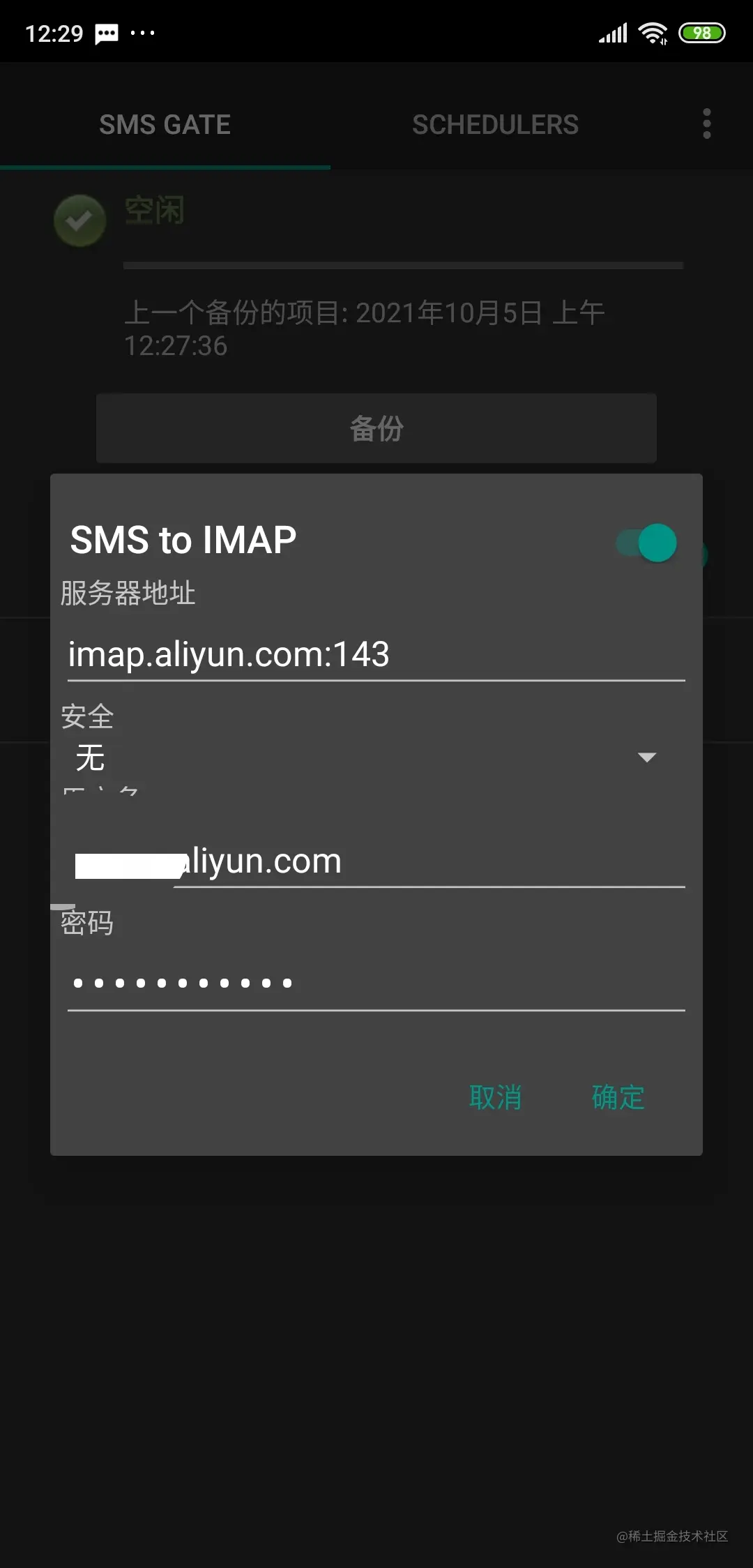Toggle the SMS to IMAP switch off

click(x=647, y=543)
